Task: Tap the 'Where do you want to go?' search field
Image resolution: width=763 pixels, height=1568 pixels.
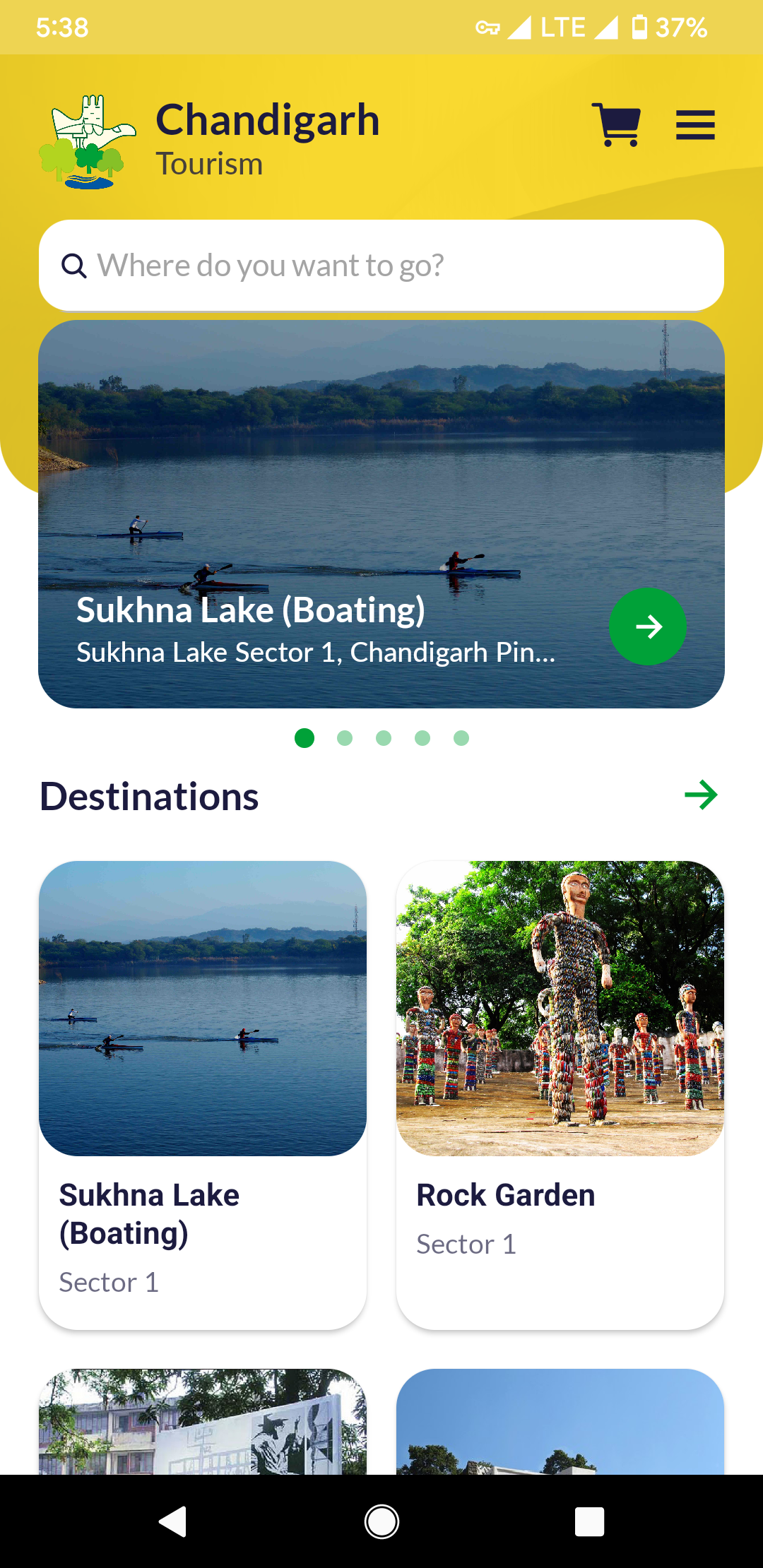Action: [x=381, y=266]
